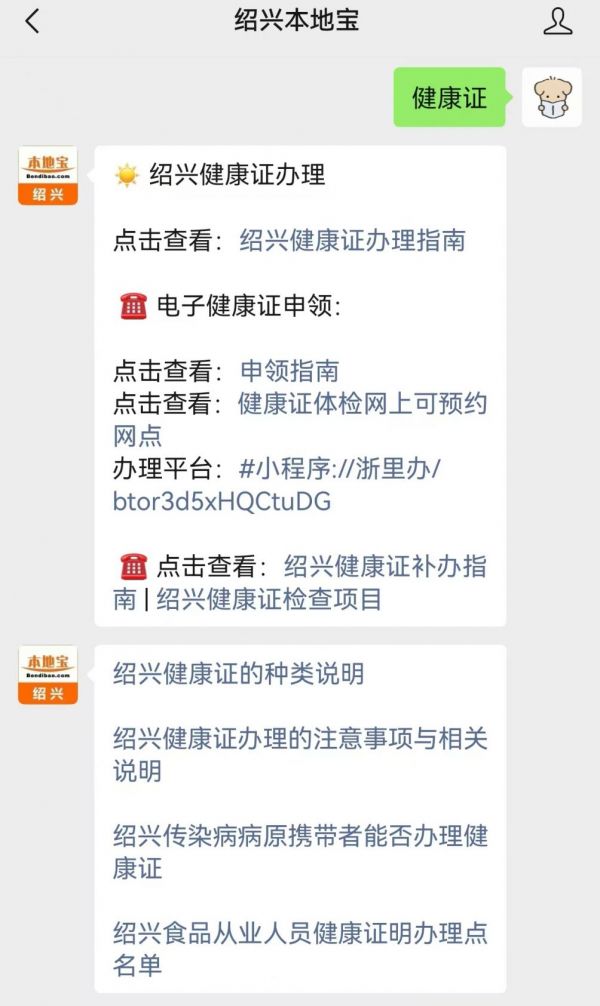The image size is (600, 1006).
Task: Open 健康证体检网上可预约网点 link
Action: point(362,404)
